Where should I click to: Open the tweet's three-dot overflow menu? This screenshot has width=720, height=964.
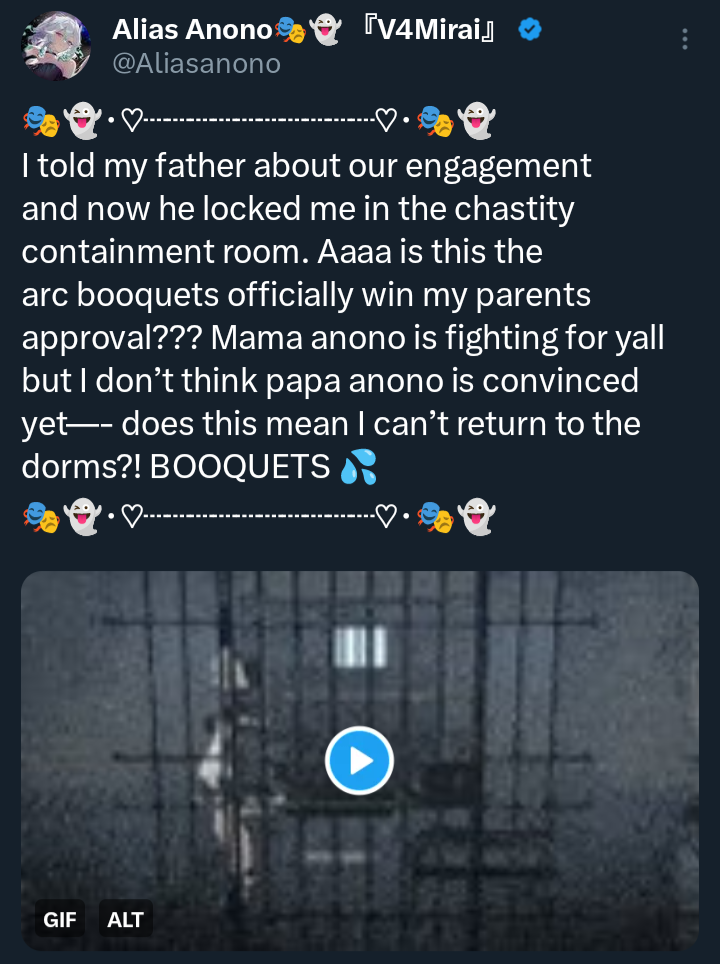point(685,39)
